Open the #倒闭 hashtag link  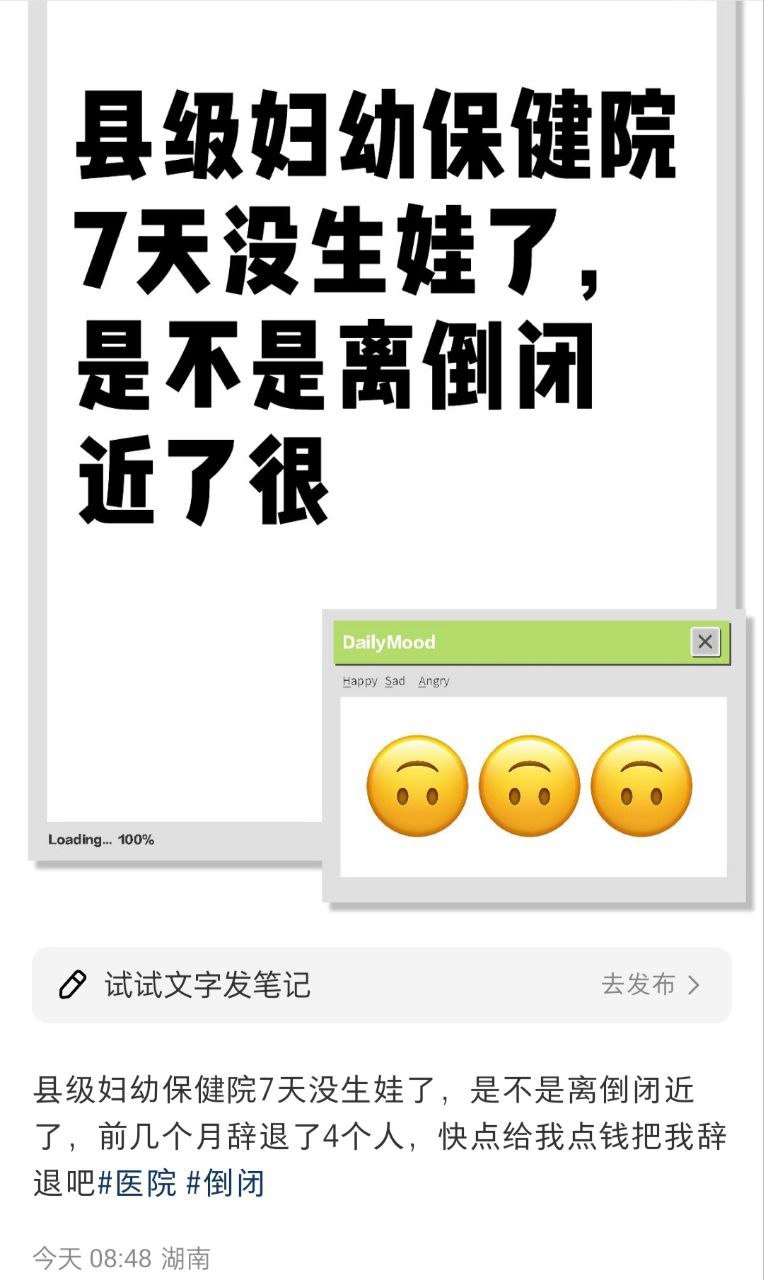click(226, 1184)
